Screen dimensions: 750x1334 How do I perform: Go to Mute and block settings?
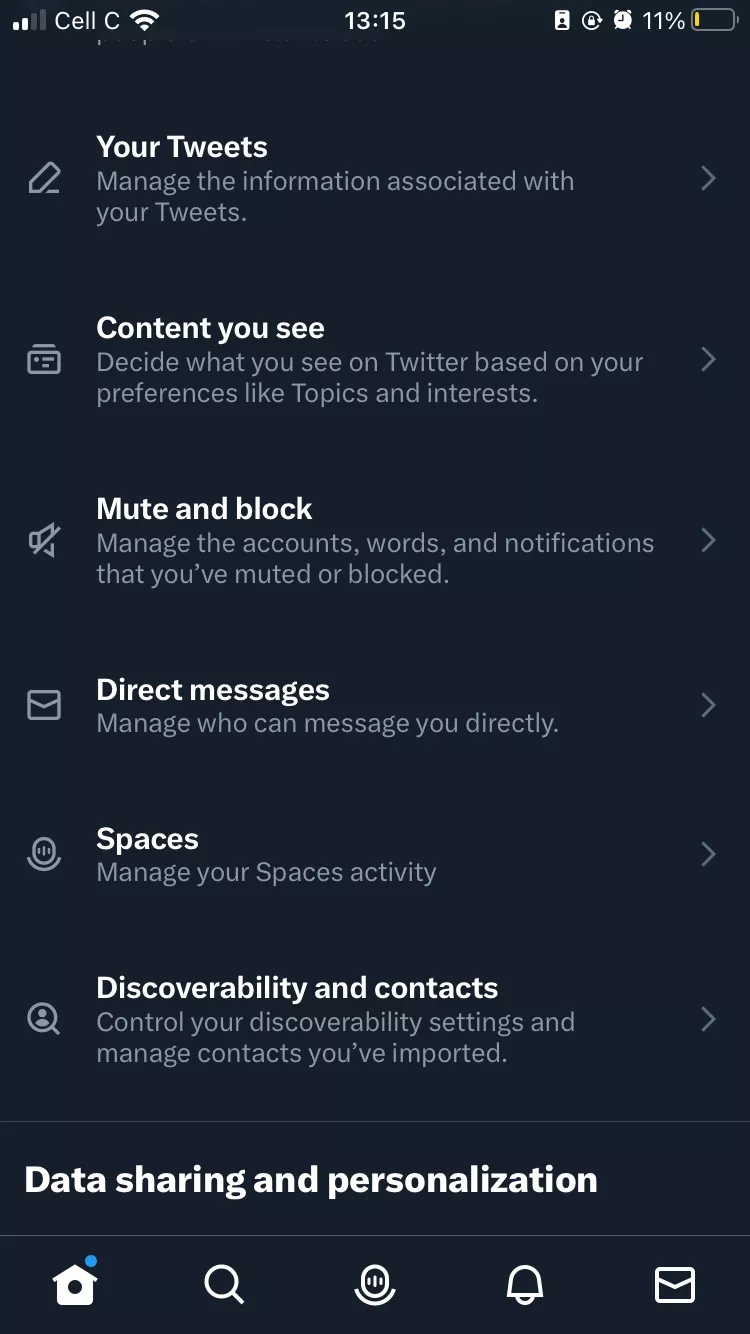point(374,541)
